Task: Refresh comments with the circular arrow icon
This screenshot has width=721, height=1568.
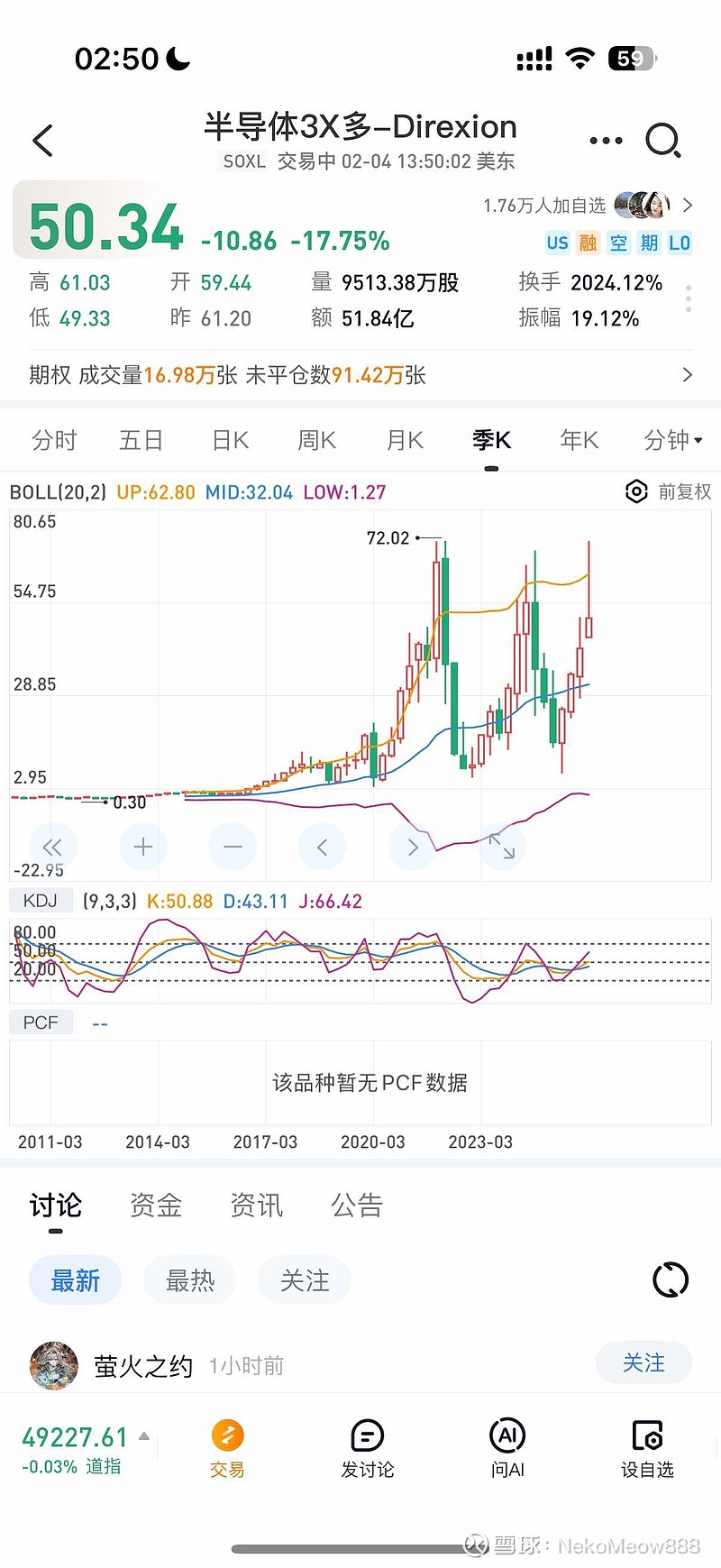Action: tap(669, 1279)
